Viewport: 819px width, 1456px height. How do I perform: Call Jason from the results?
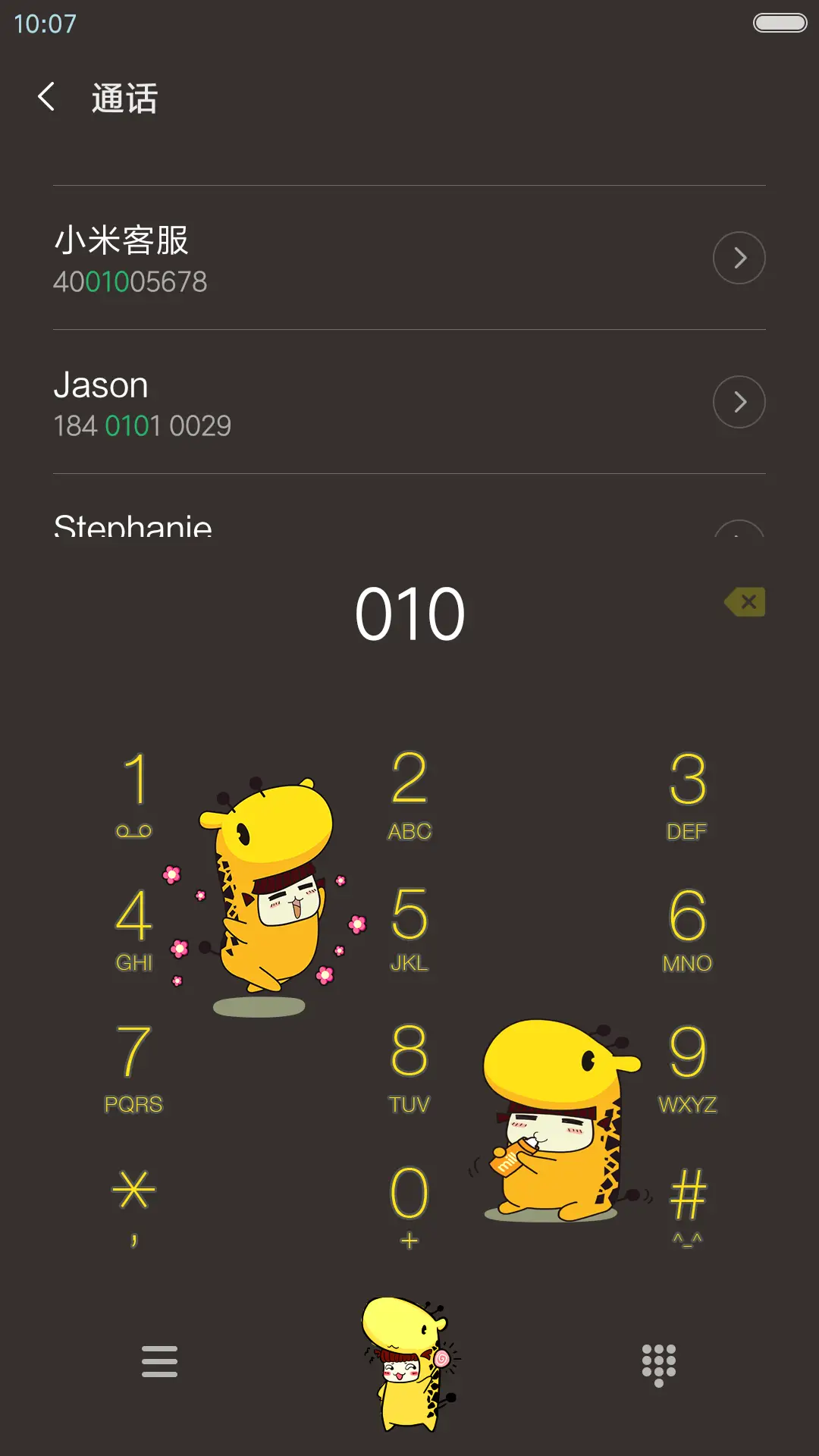(x=303, y=402)
